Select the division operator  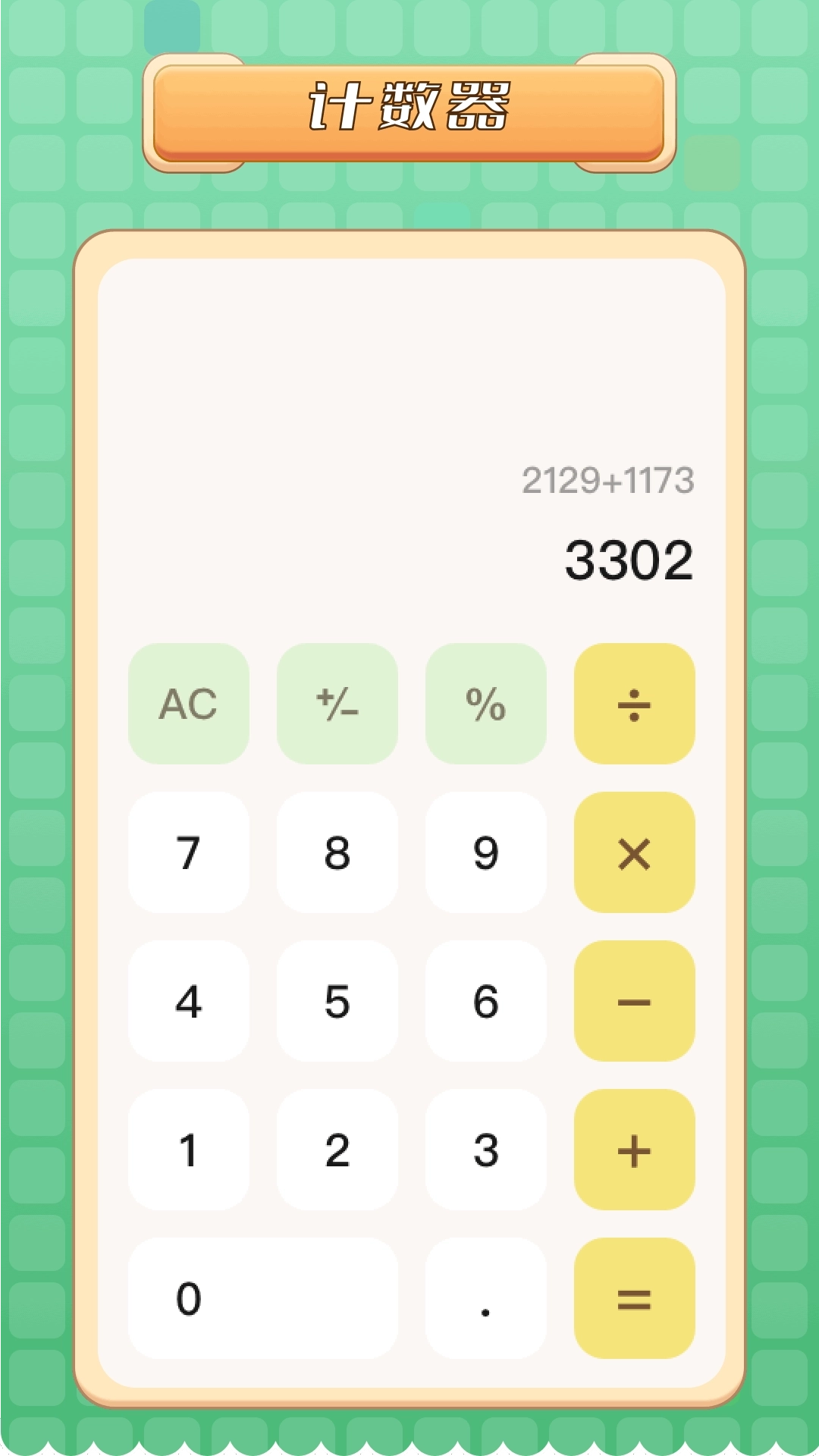[634, 704]
